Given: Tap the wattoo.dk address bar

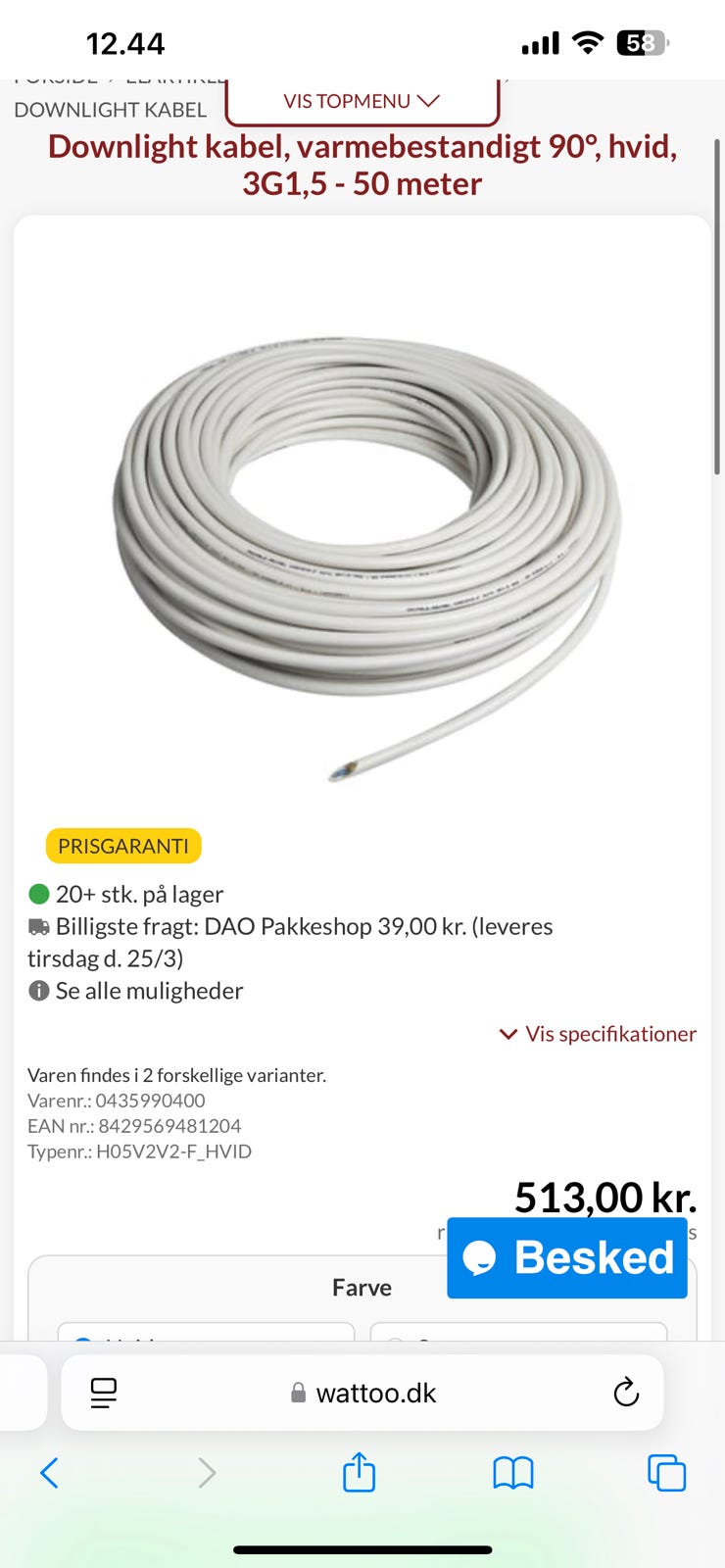Looking at the screenshot, I should (x=375, y=1393).
